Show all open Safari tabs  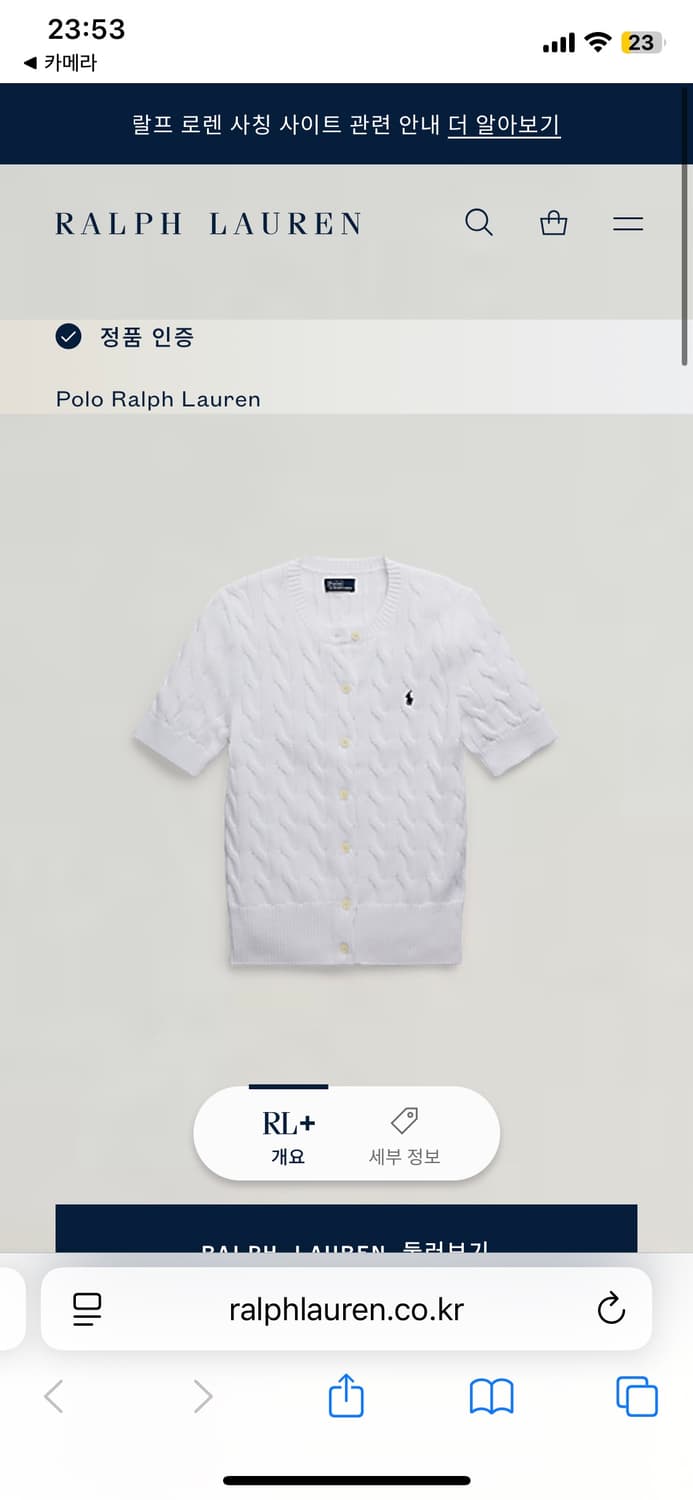click(x=636, y=1396)
